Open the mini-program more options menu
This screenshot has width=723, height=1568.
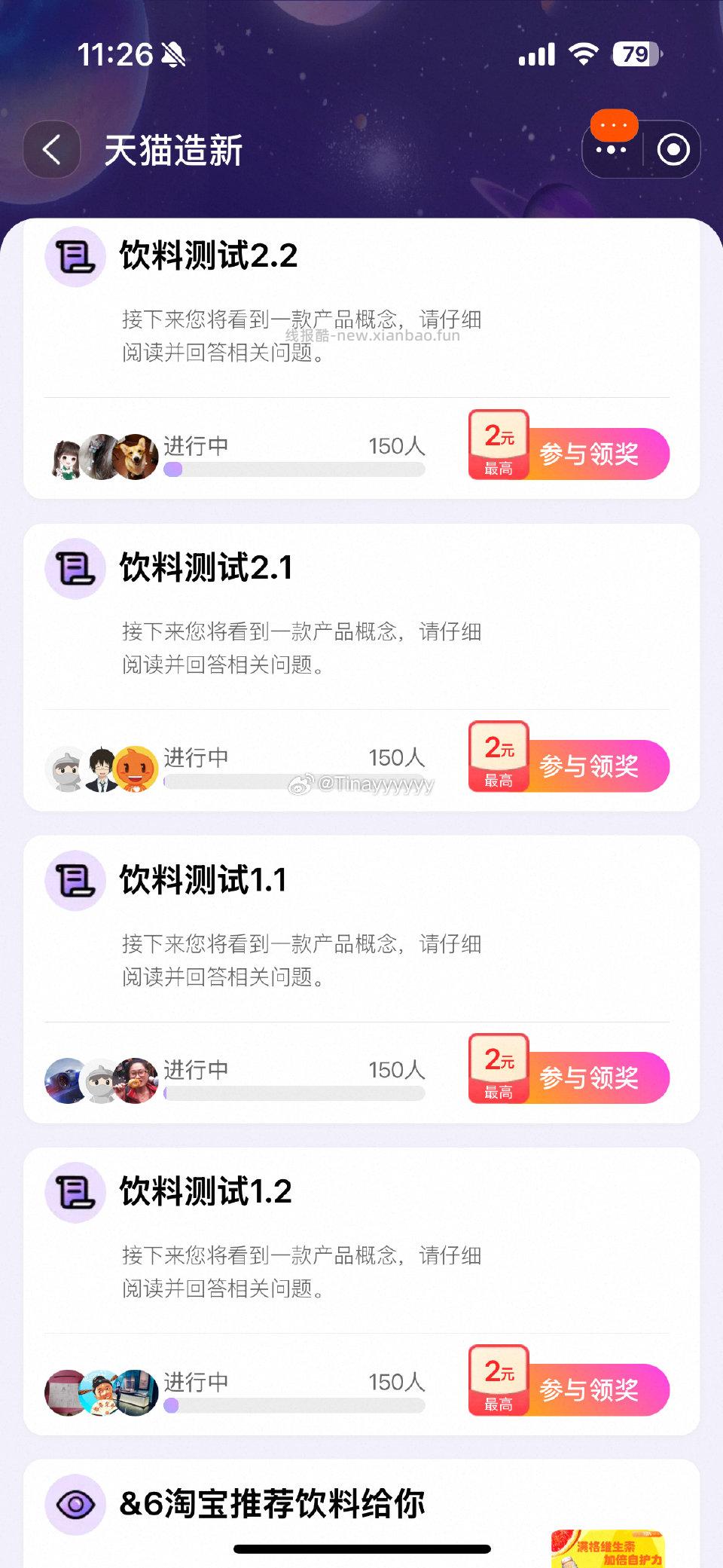[x=615, y=148]
